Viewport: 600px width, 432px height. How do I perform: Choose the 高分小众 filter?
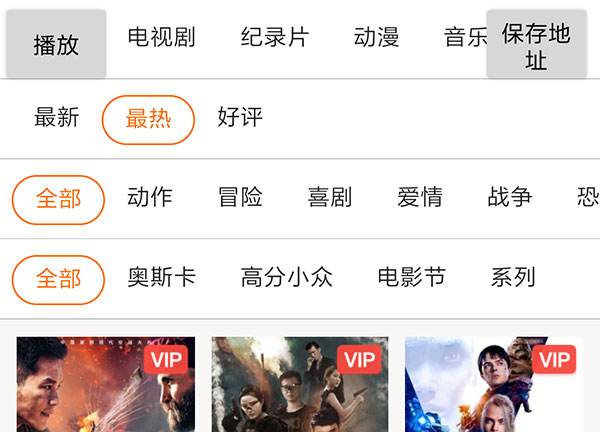click(286, 277)
